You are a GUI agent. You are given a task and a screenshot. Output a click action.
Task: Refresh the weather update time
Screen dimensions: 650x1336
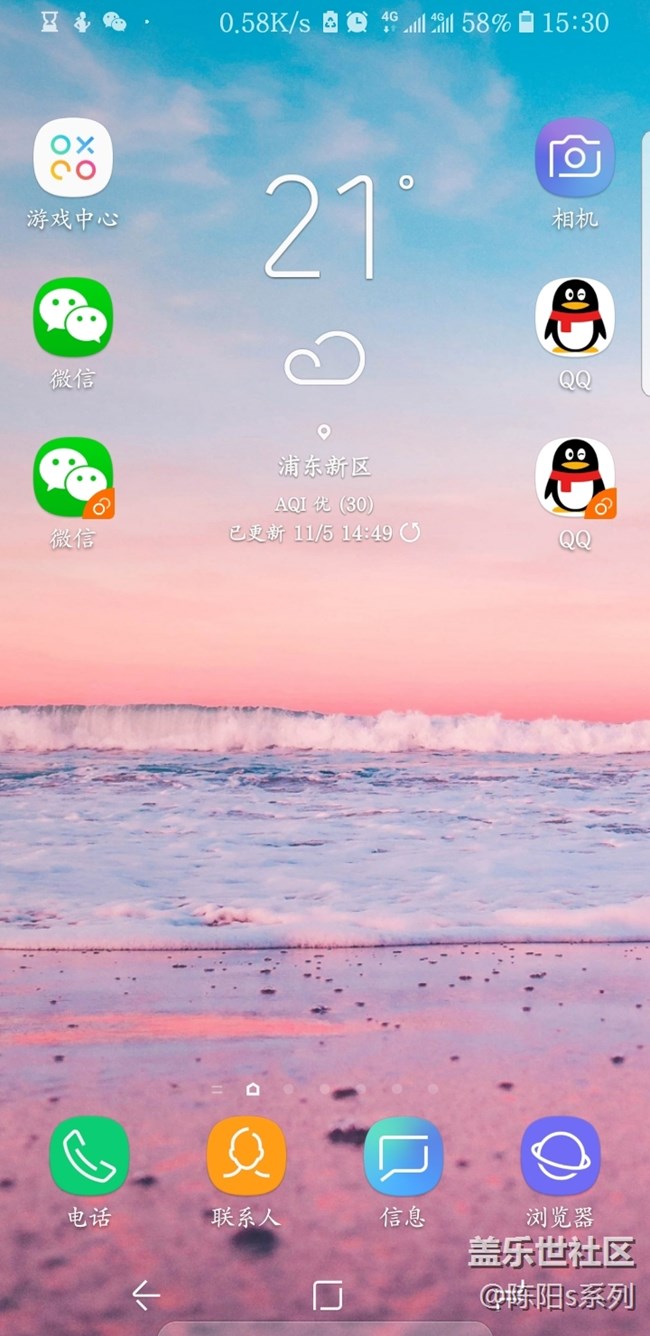(x=410, y=533)
